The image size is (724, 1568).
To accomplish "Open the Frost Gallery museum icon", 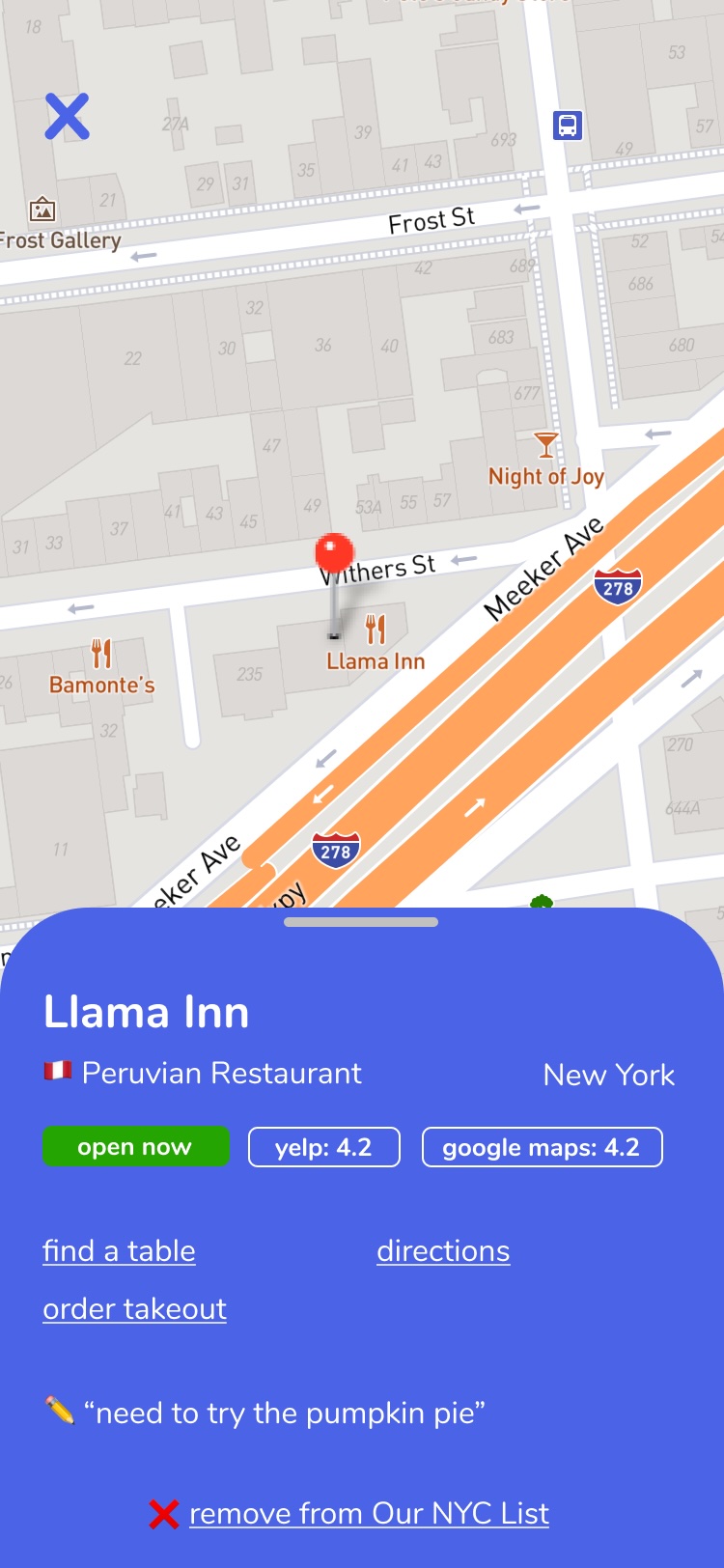I will coord(42,209).
